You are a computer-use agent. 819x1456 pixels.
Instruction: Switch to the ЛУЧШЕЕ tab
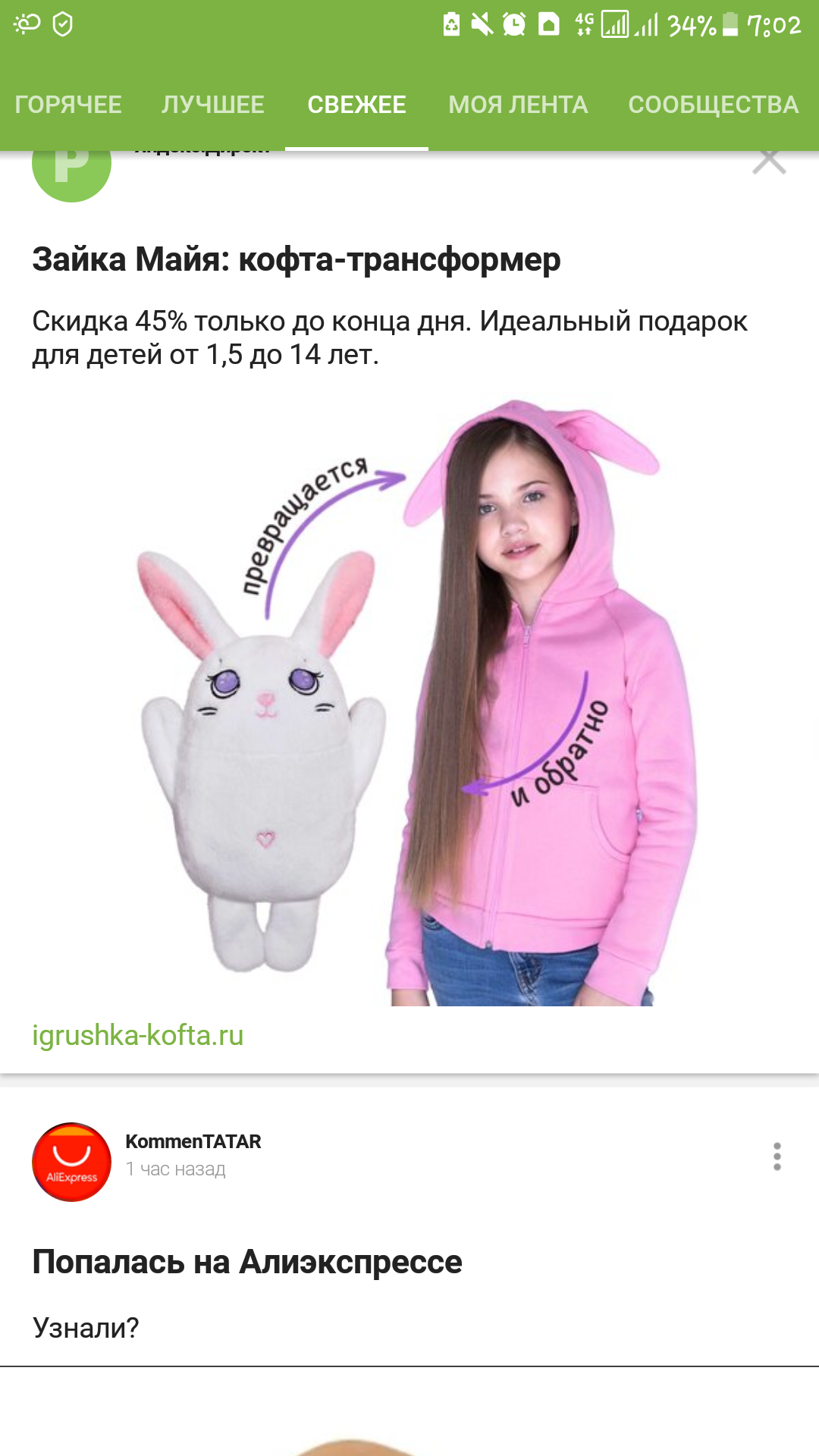(x=212, y=105)
